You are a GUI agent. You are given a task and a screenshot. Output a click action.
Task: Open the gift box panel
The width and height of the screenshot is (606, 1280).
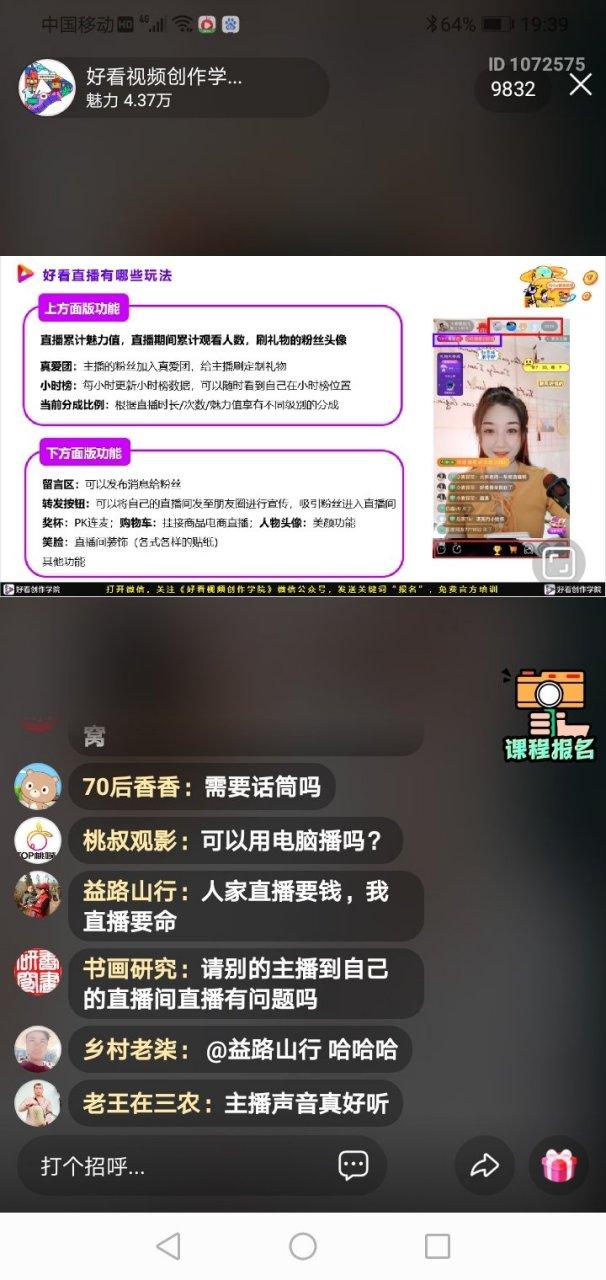tap(558, 1165)
